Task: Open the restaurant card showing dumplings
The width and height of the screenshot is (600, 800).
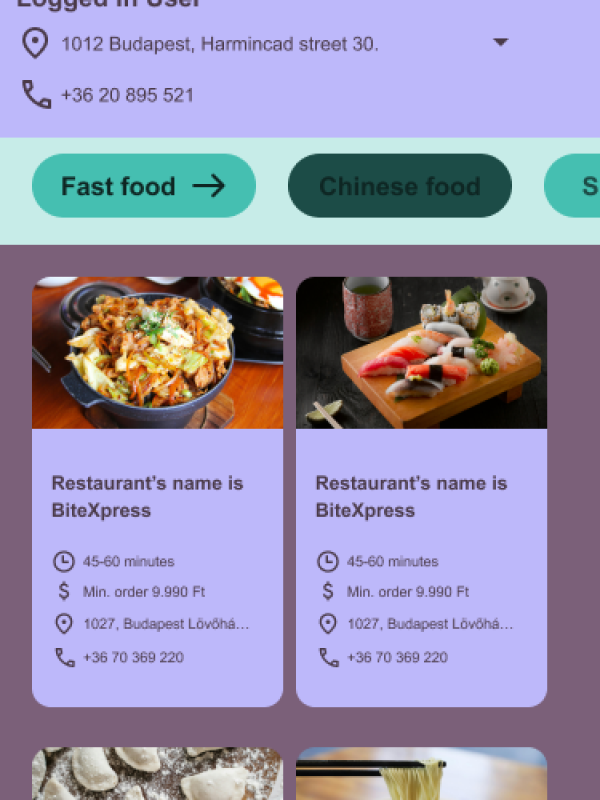Action: (157, 775)
